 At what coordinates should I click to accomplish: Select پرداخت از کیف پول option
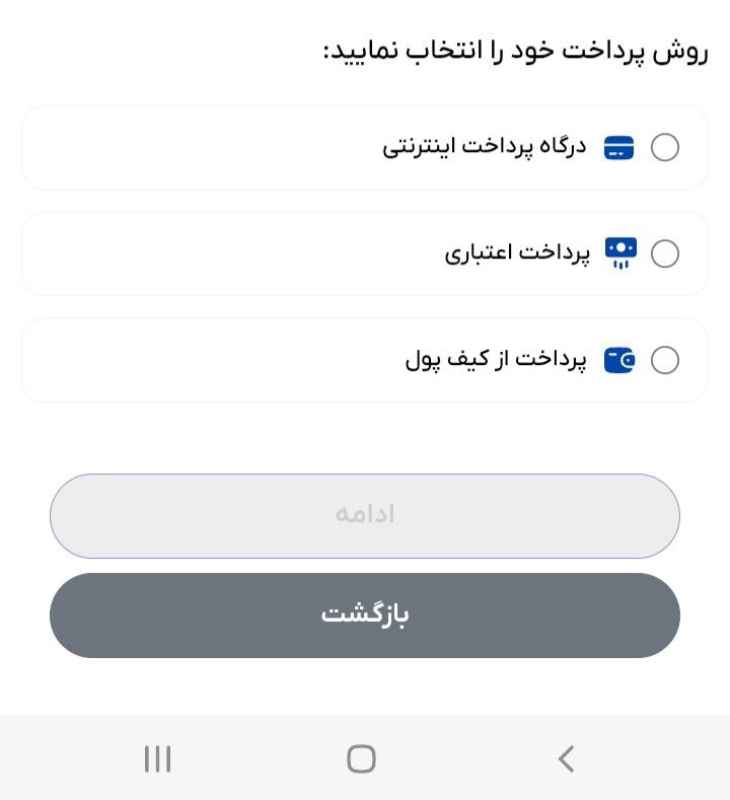(665, 360)
